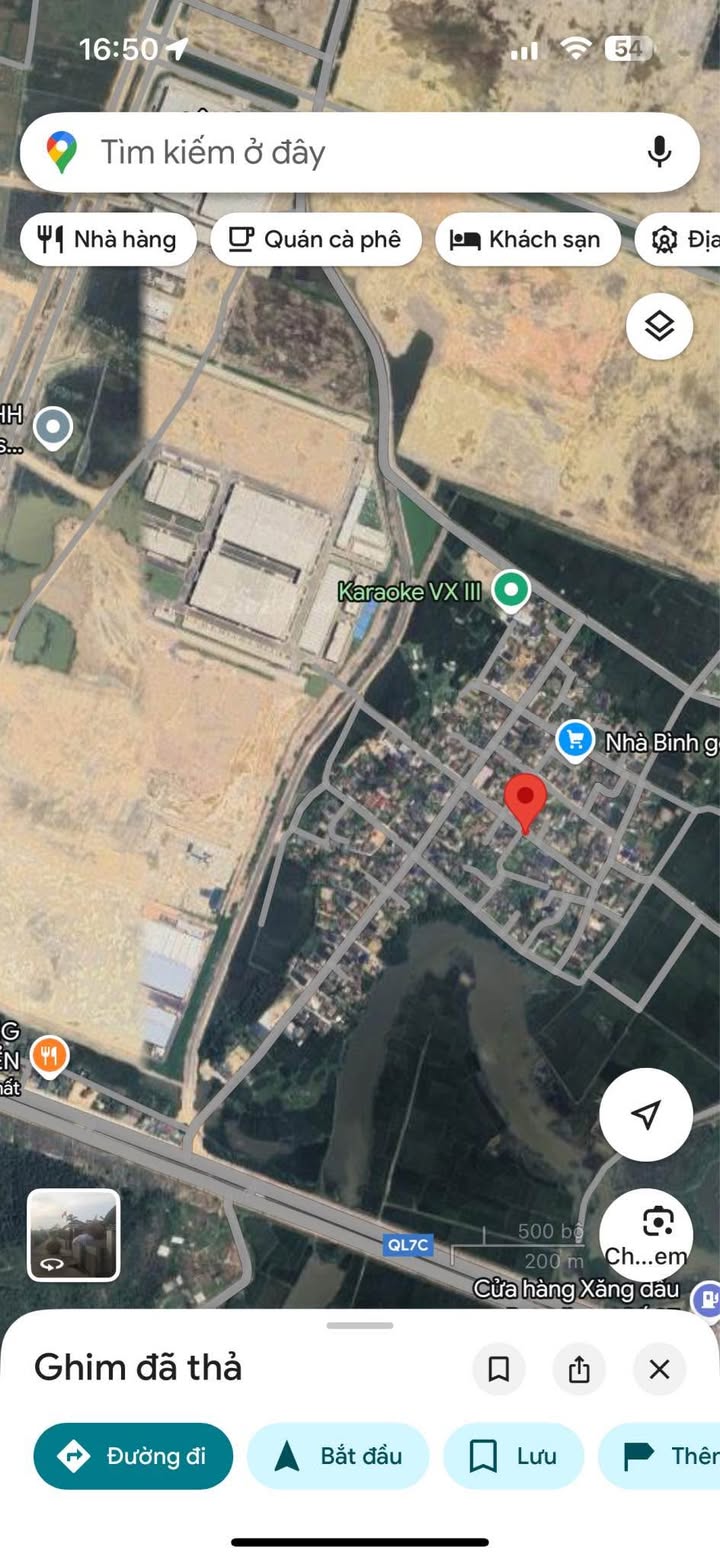Open the orange restaurant marker on map
720x1560 pixels.
49,1055
